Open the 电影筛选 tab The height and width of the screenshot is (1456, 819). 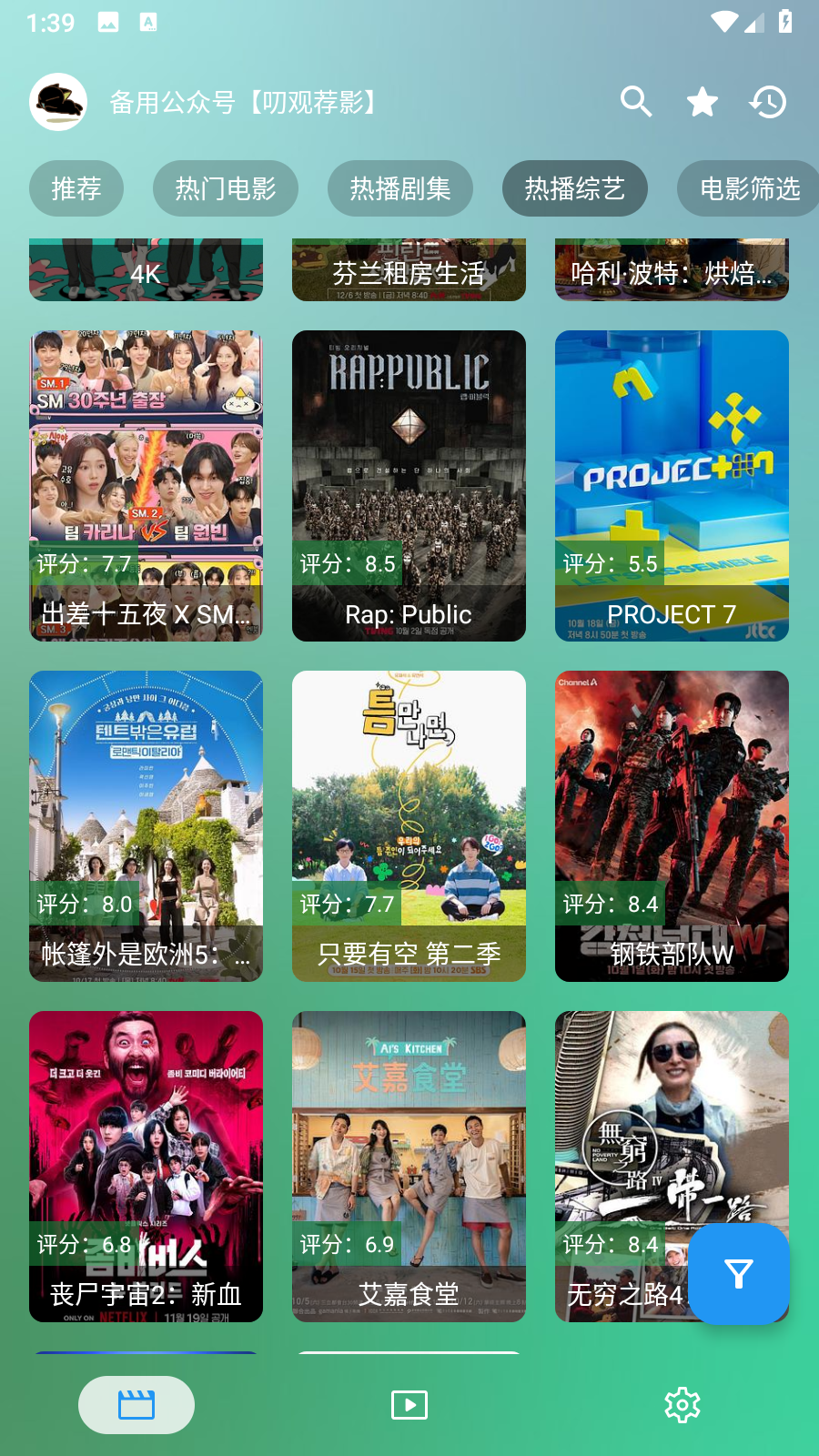[748, 188]
